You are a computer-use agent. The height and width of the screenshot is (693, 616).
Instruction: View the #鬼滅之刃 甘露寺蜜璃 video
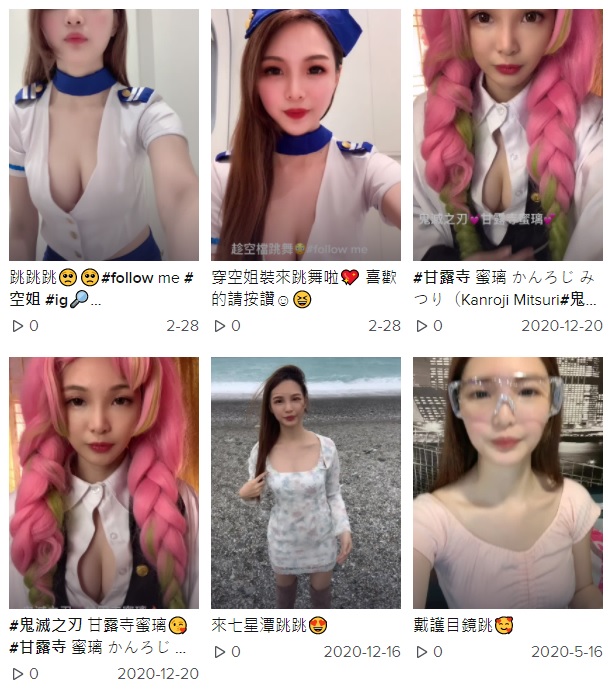pos(103,482)
